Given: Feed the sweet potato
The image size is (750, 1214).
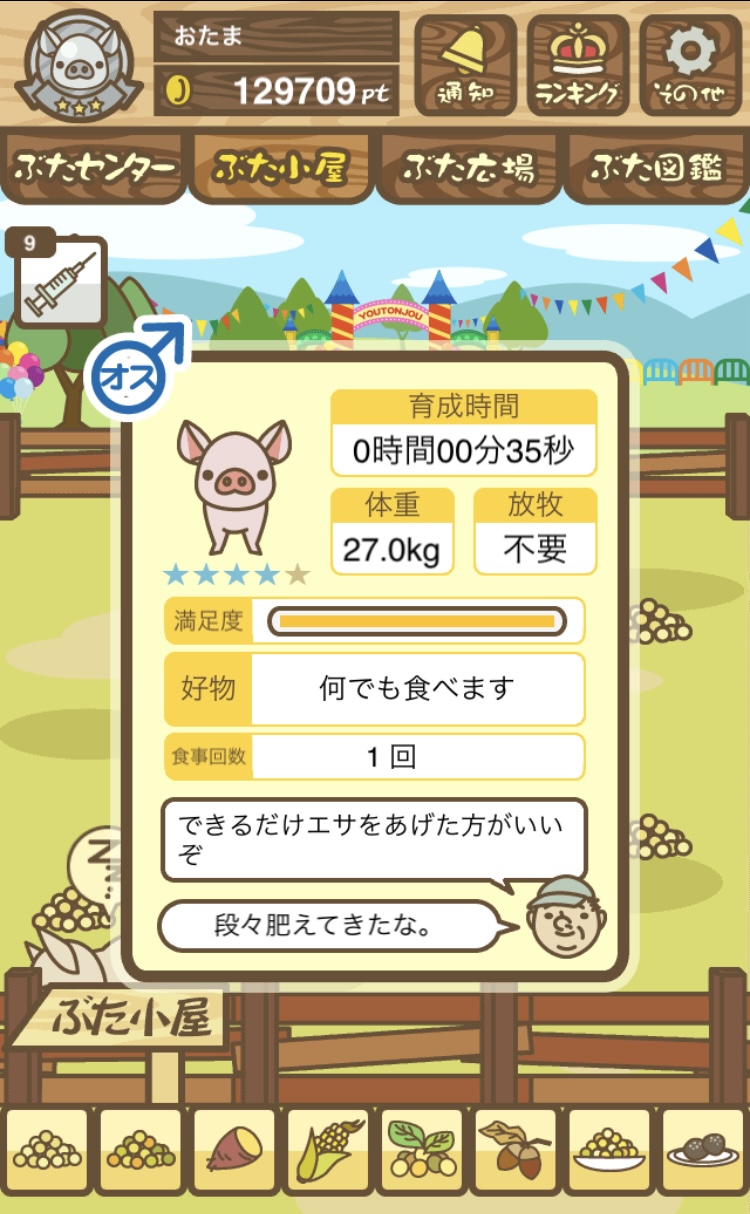Looking at the screenshot, I should point(234,1150).
